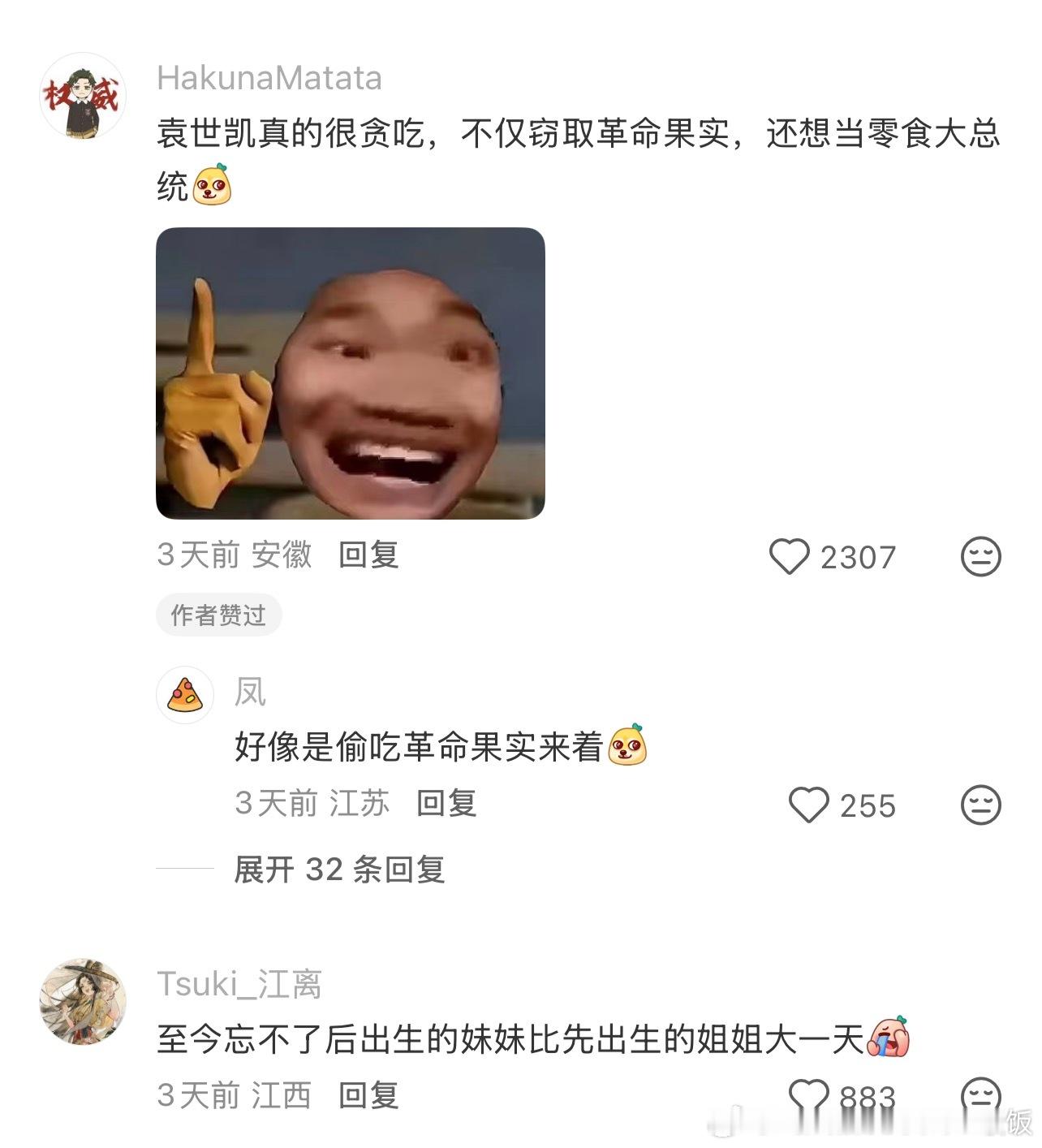
Task: Reply to Tsuki_江离's comment
Action: [366, 1094]
